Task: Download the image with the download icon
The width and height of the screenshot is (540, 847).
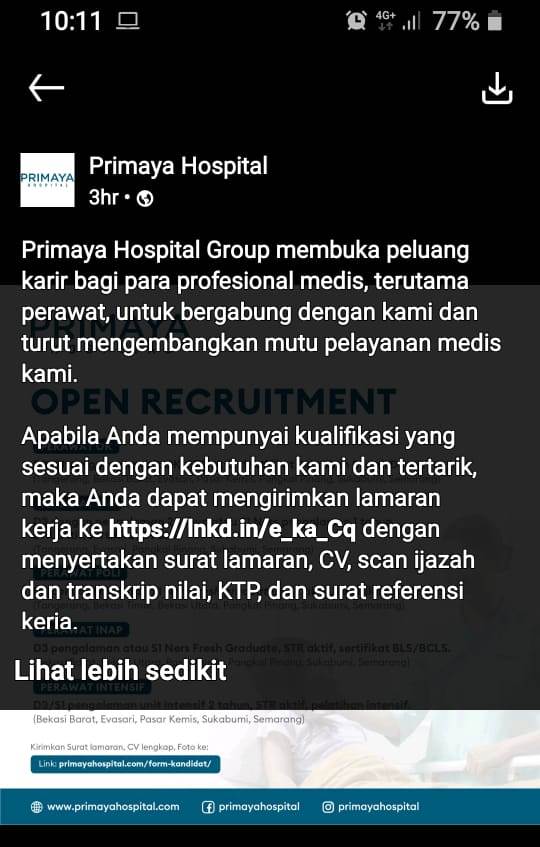Action: click(x=497, y=88)
